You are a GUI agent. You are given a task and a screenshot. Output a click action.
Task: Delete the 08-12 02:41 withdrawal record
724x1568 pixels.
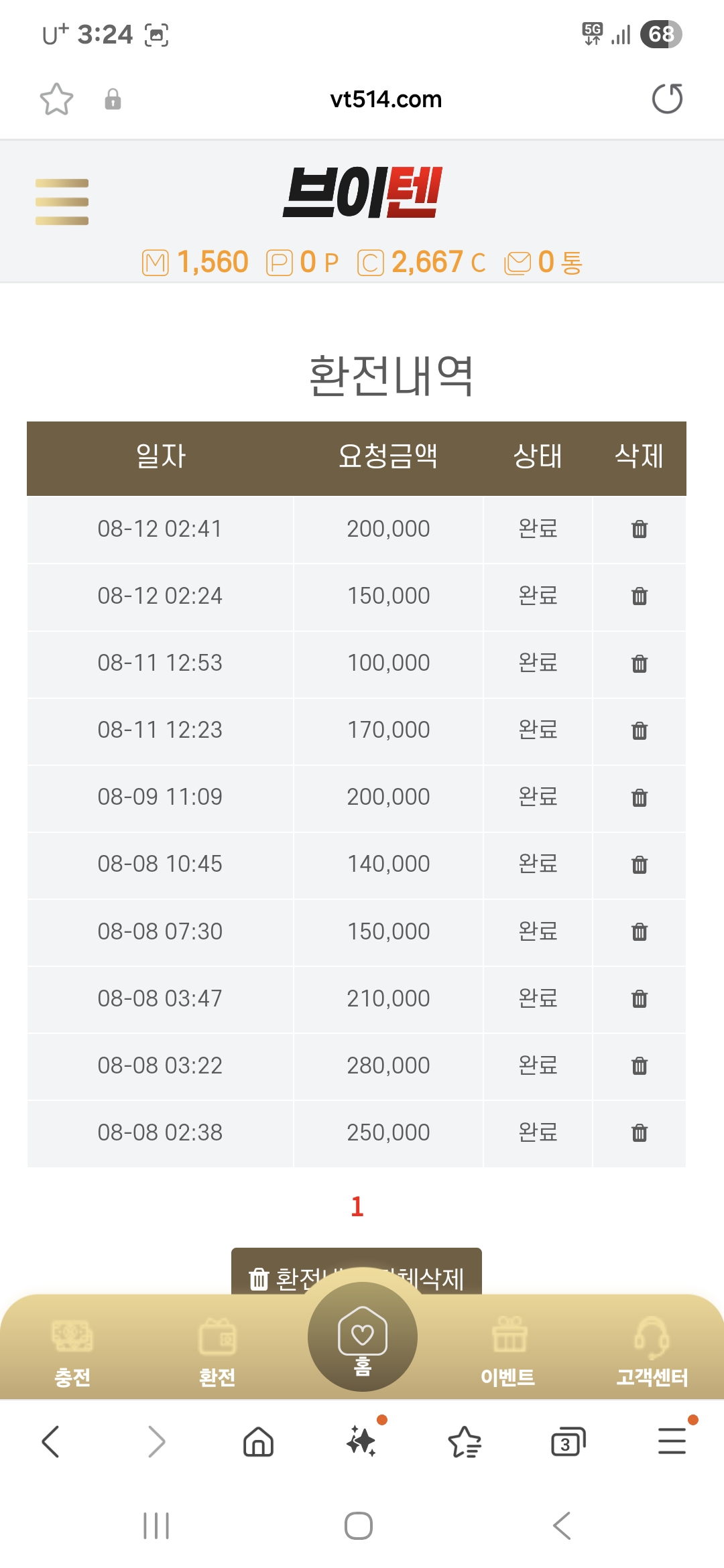(640, 529)
